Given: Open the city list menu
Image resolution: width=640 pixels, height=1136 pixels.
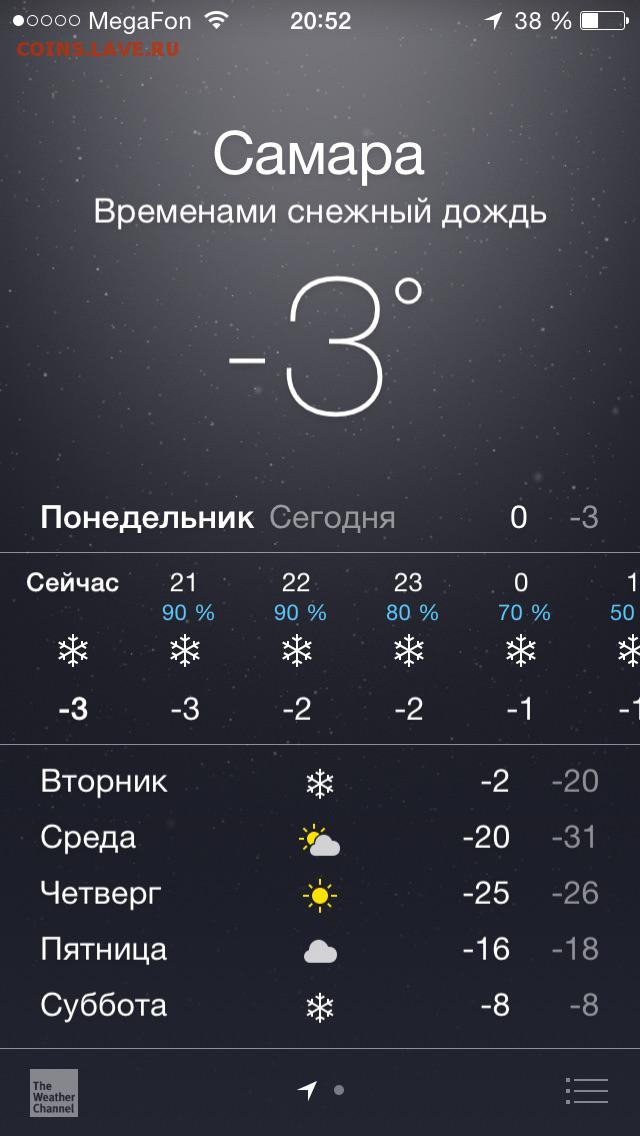Looking at the screenshot, I should [x=586, y=1090].
